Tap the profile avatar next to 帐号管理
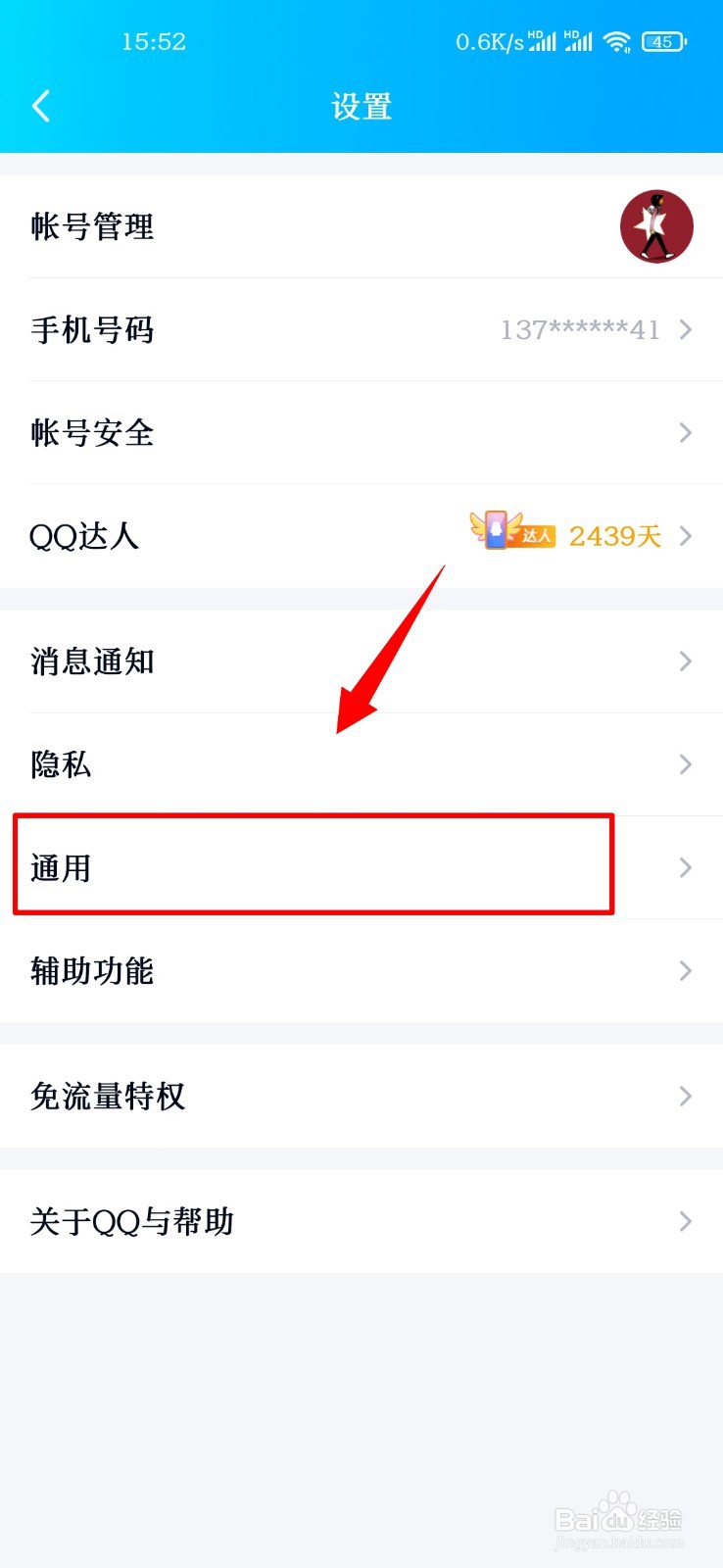 click(656, 225)
